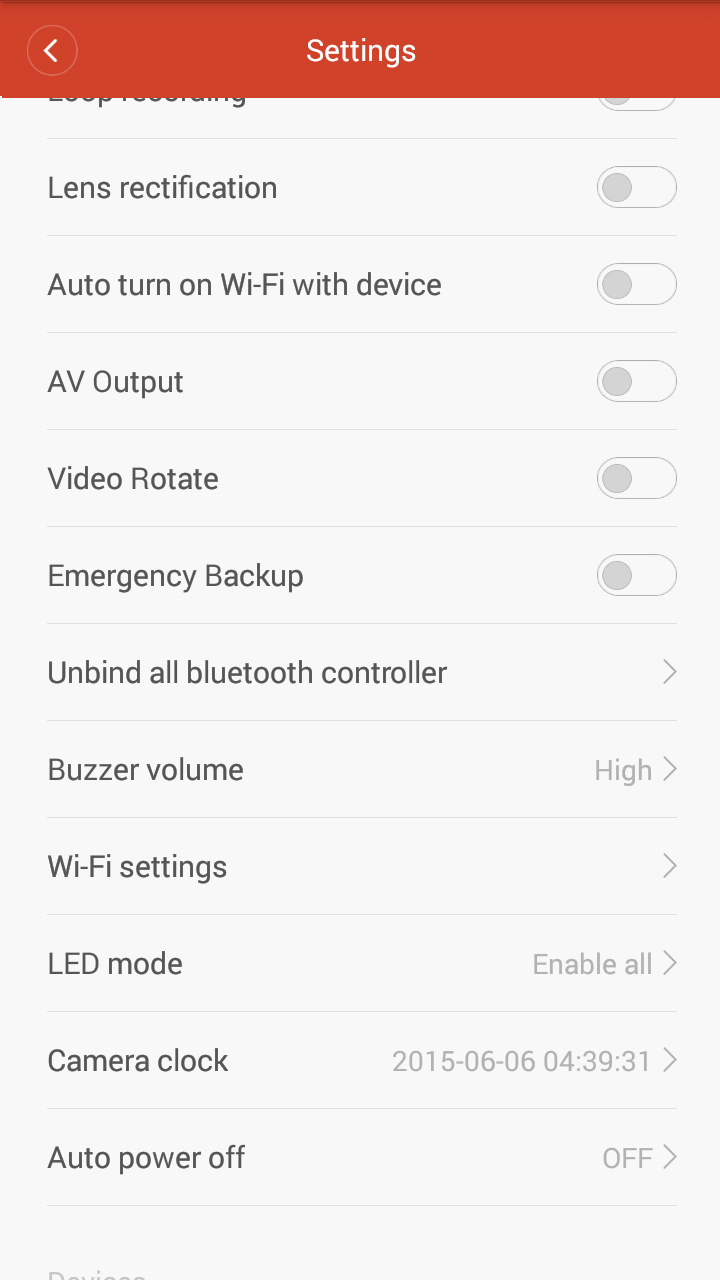Go back using the header arrow
The width and height of the screenshot is (720, 1280).
(52, 51)
